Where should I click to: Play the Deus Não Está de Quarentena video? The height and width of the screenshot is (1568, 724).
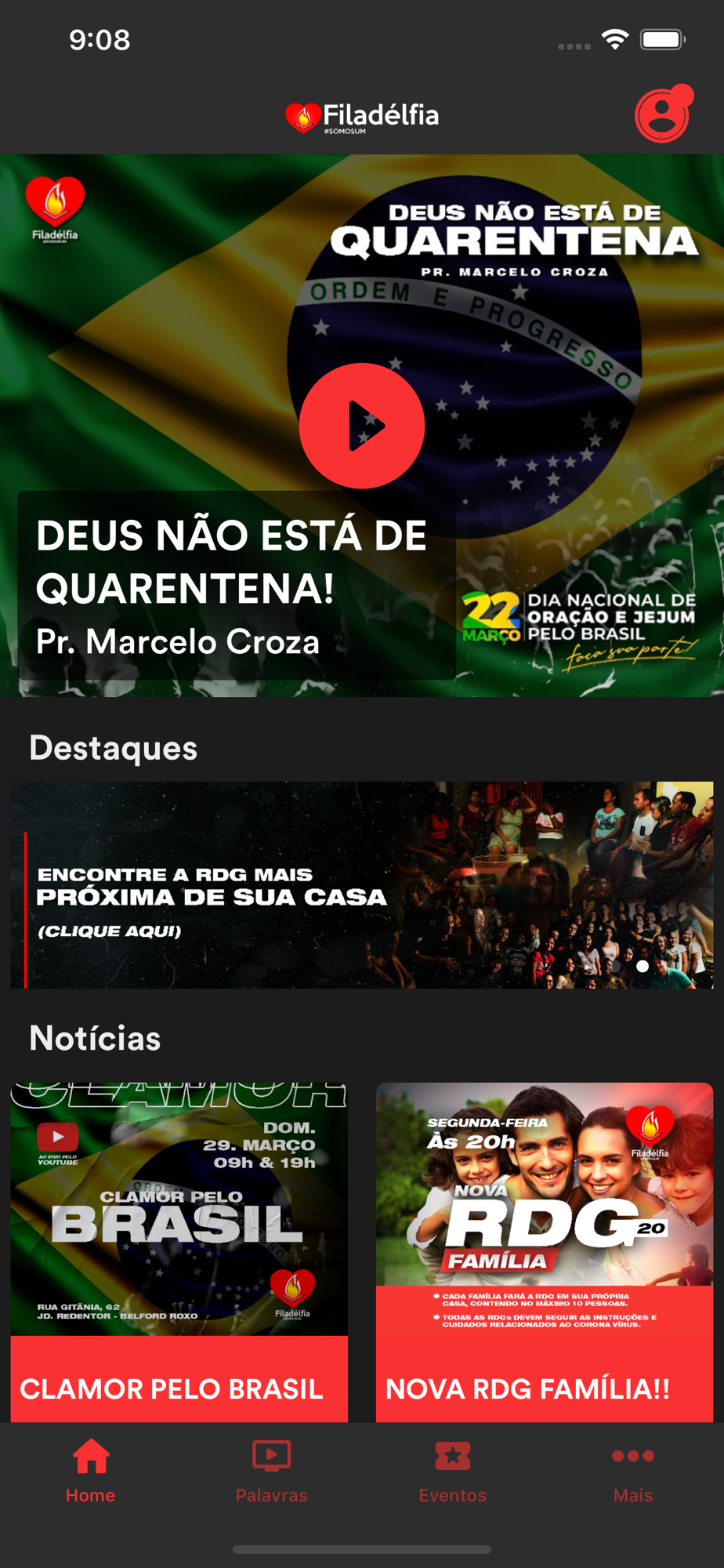pos(362,426)
